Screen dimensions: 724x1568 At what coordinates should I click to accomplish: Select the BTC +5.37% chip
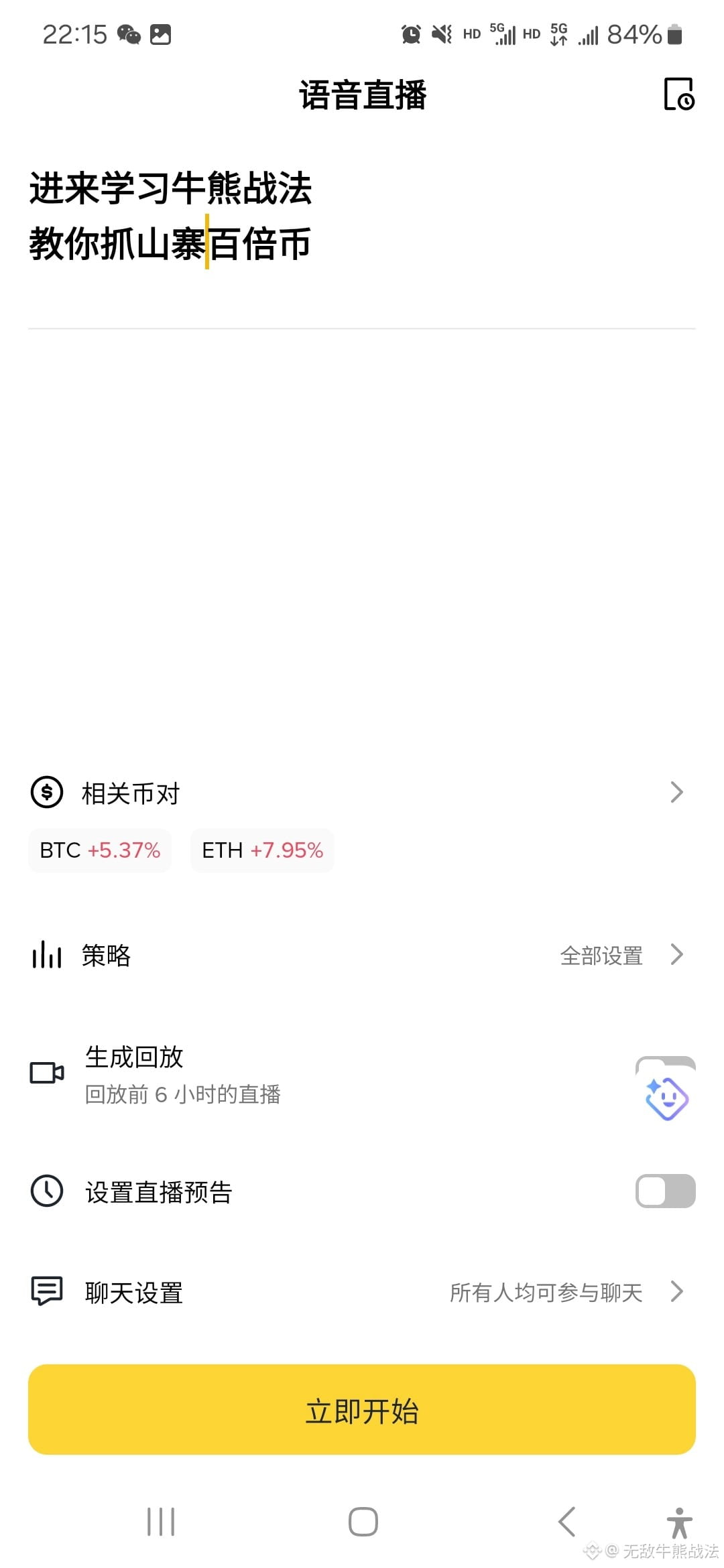tap(100, 850)
